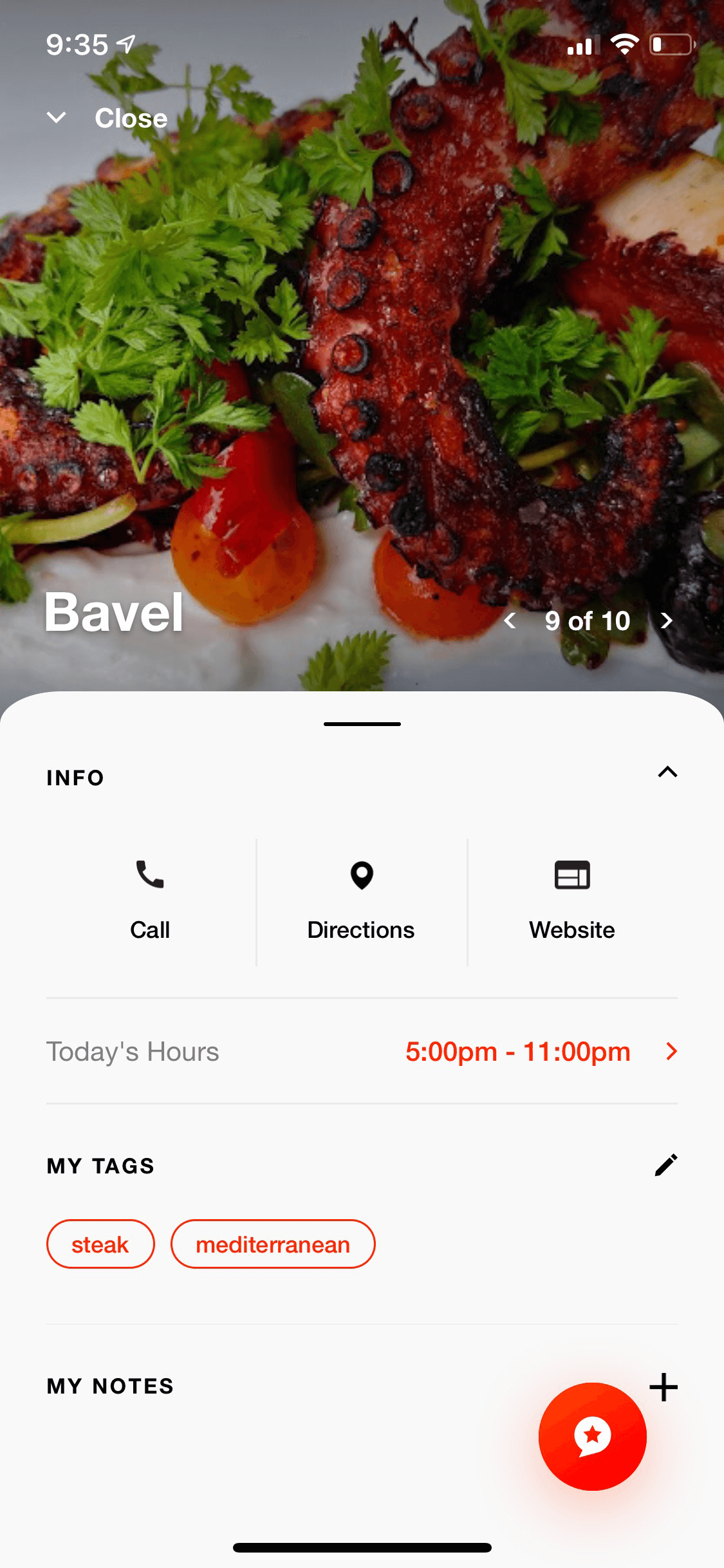Open the restaurant's website

571,901
